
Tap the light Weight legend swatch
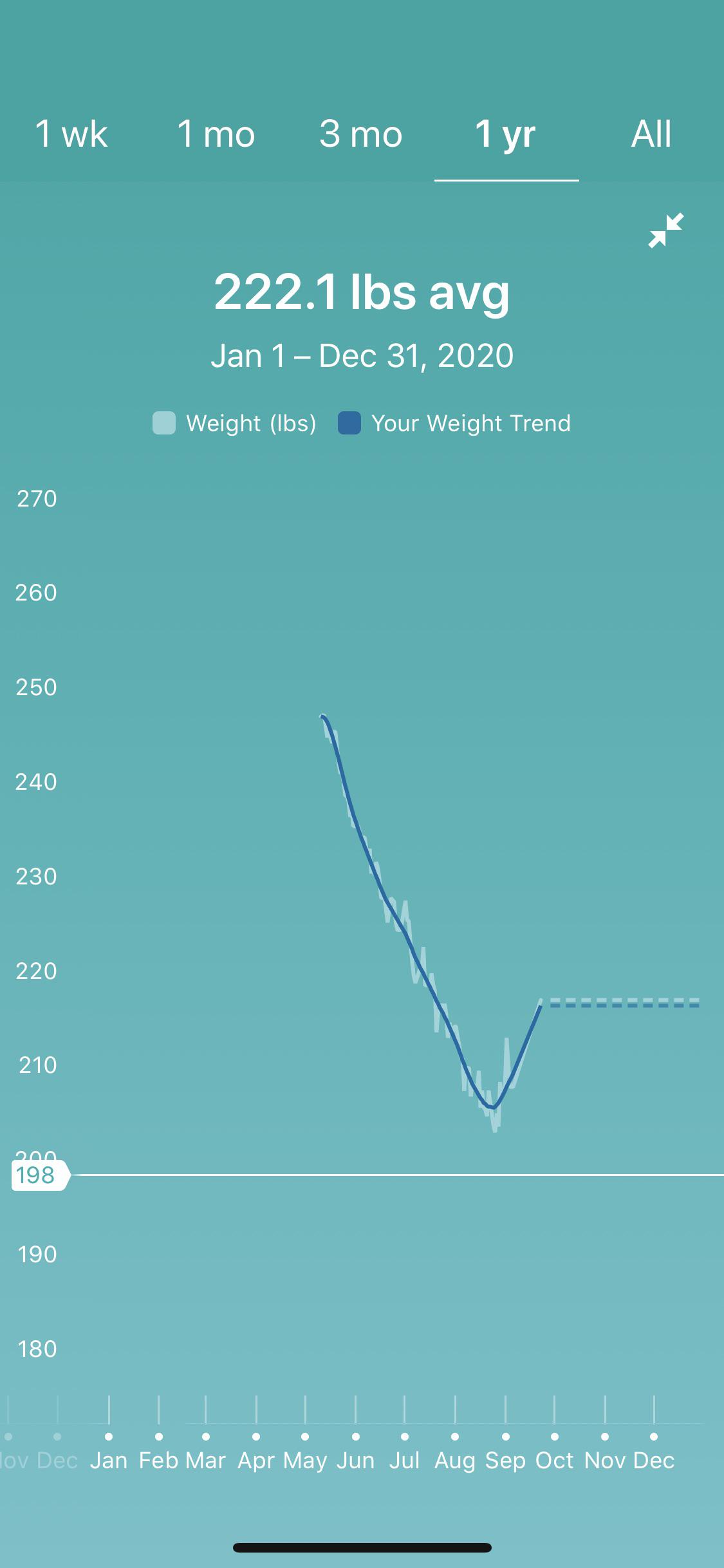coord(163,423)
